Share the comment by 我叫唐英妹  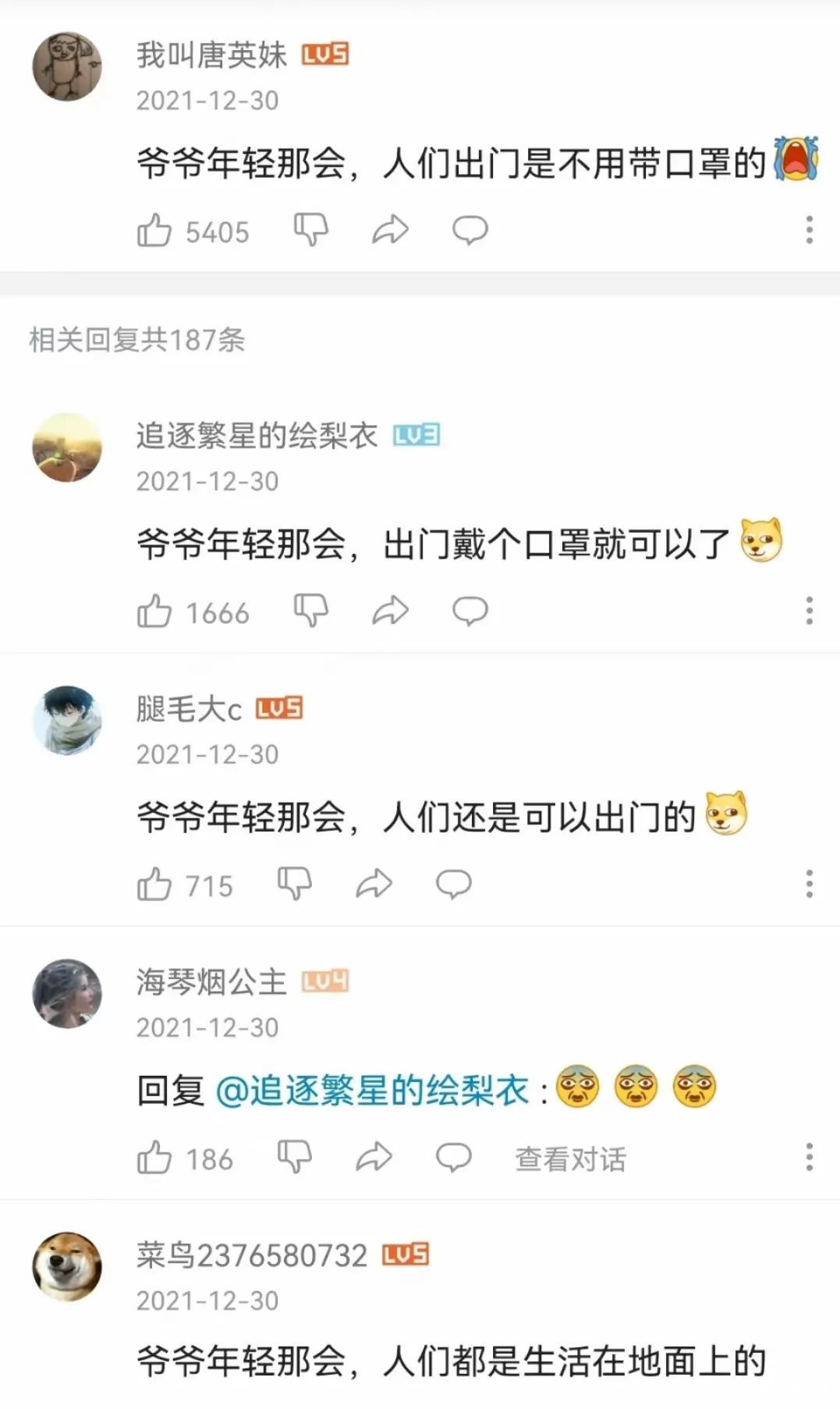coord(390,230)
